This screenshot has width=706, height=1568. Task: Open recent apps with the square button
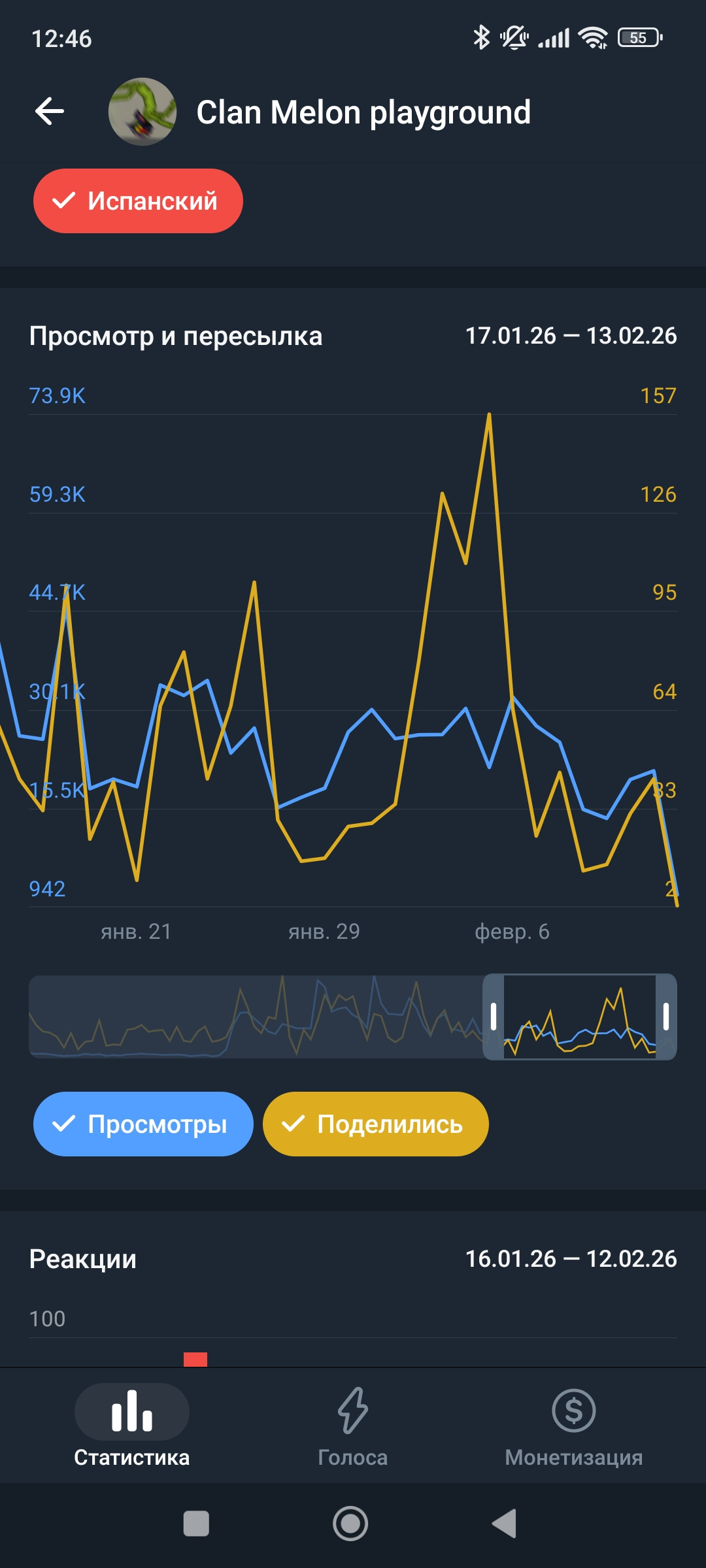tap(196, 1524)
